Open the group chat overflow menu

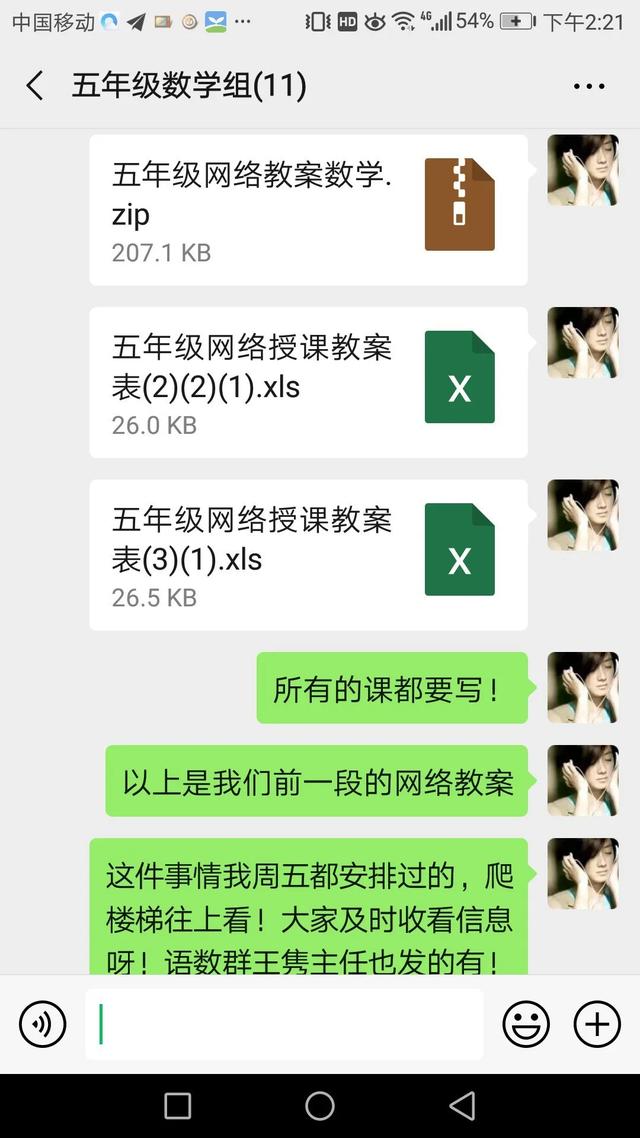[x=589, y=86]
